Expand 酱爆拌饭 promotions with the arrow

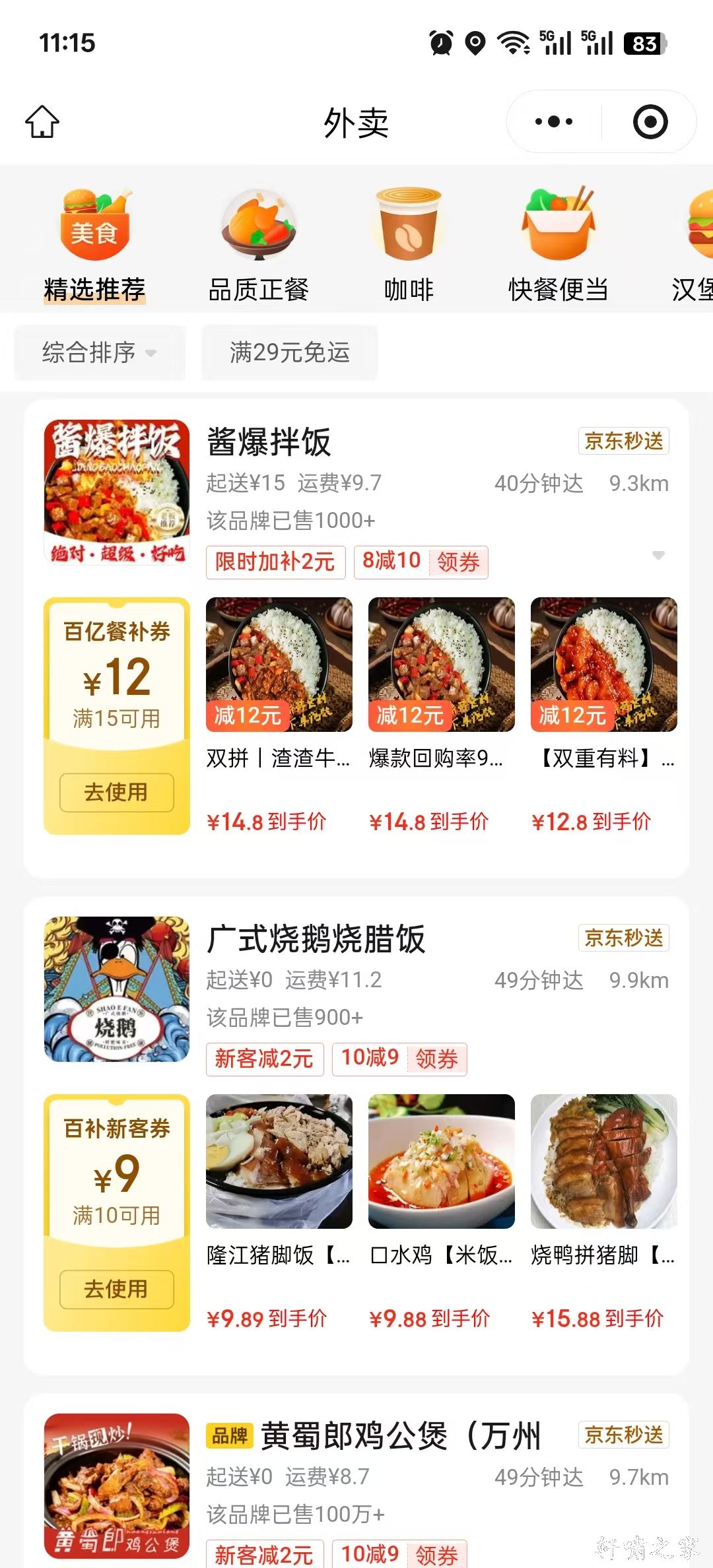pos(658,555)
